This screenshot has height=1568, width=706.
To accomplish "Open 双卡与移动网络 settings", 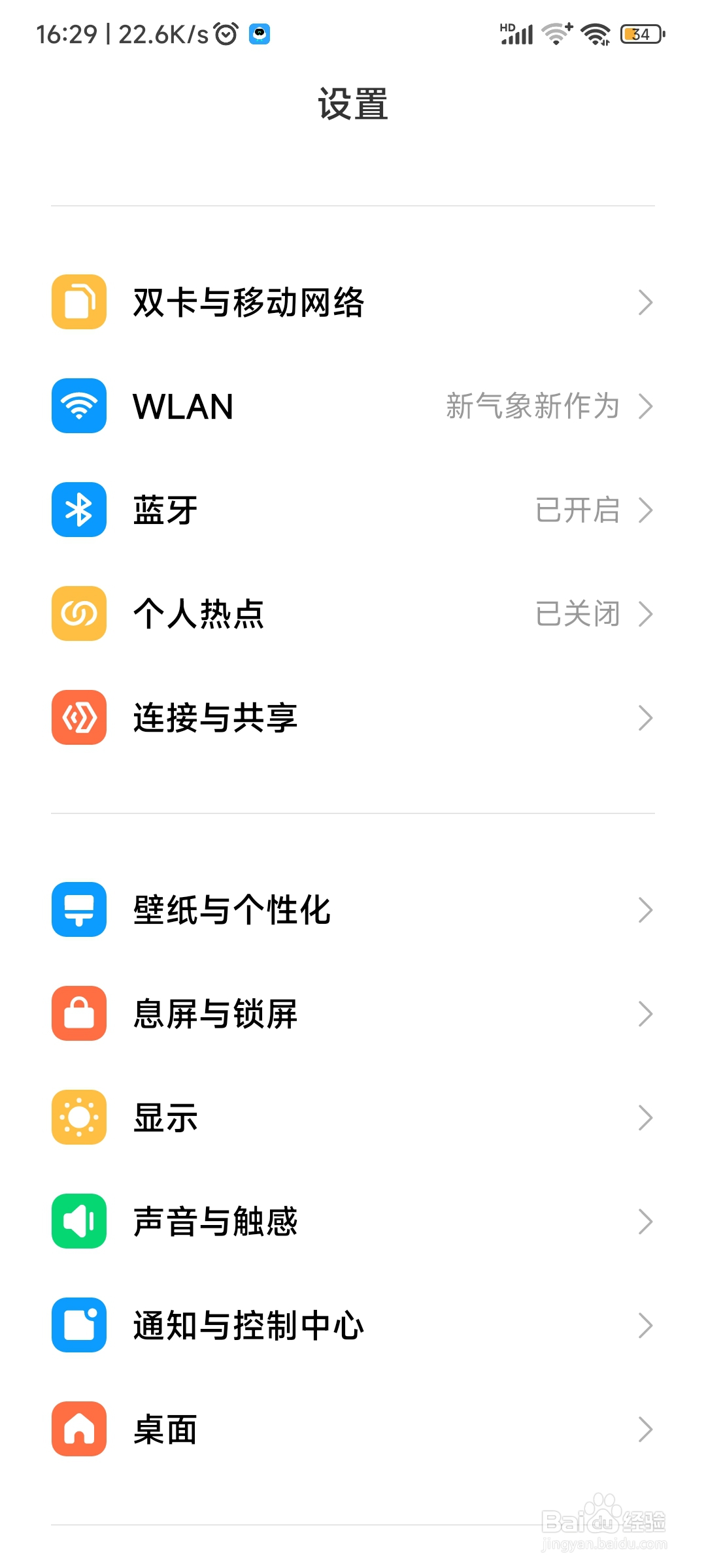I will pos(353,302).
